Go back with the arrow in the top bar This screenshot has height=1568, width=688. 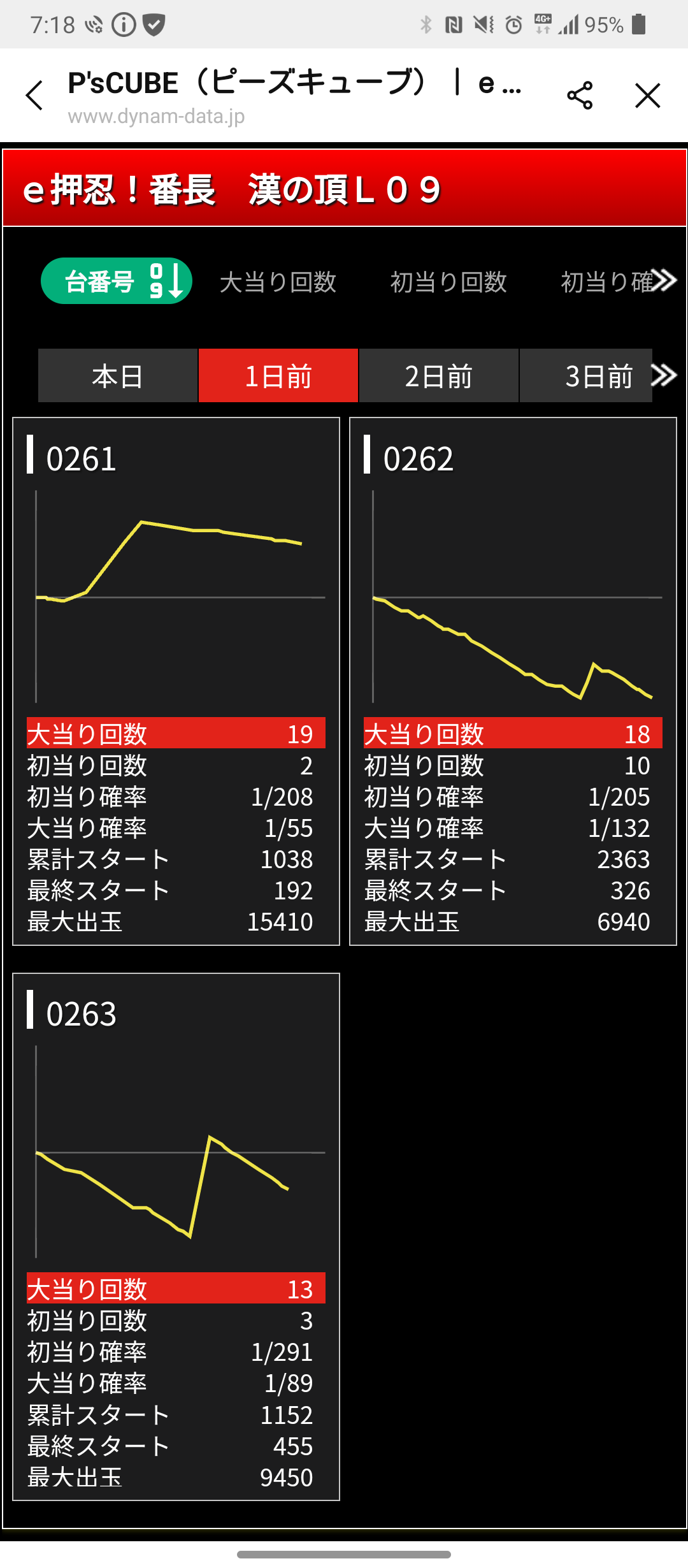tap(34, 96)
